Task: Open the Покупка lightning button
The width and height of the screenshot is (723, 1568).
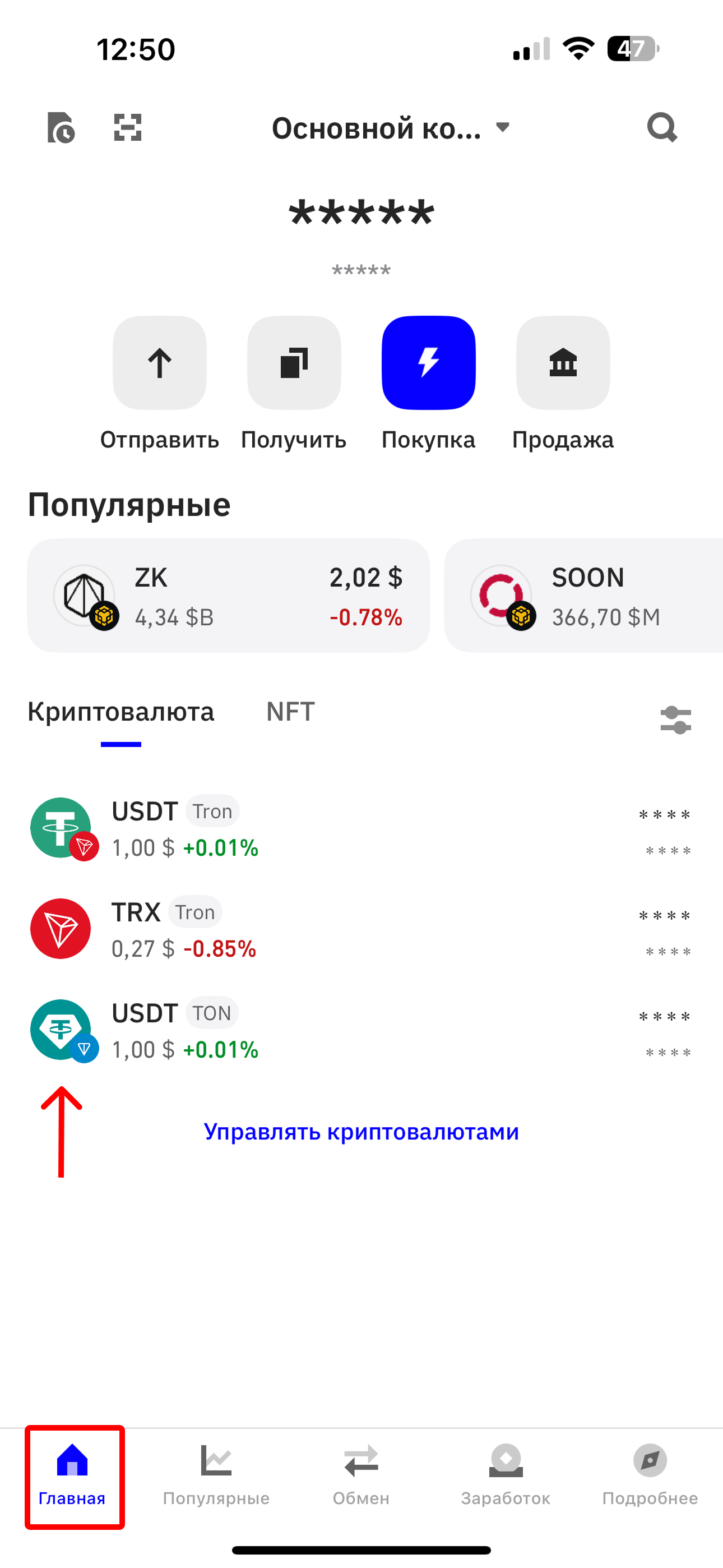Action: point(428,363)
